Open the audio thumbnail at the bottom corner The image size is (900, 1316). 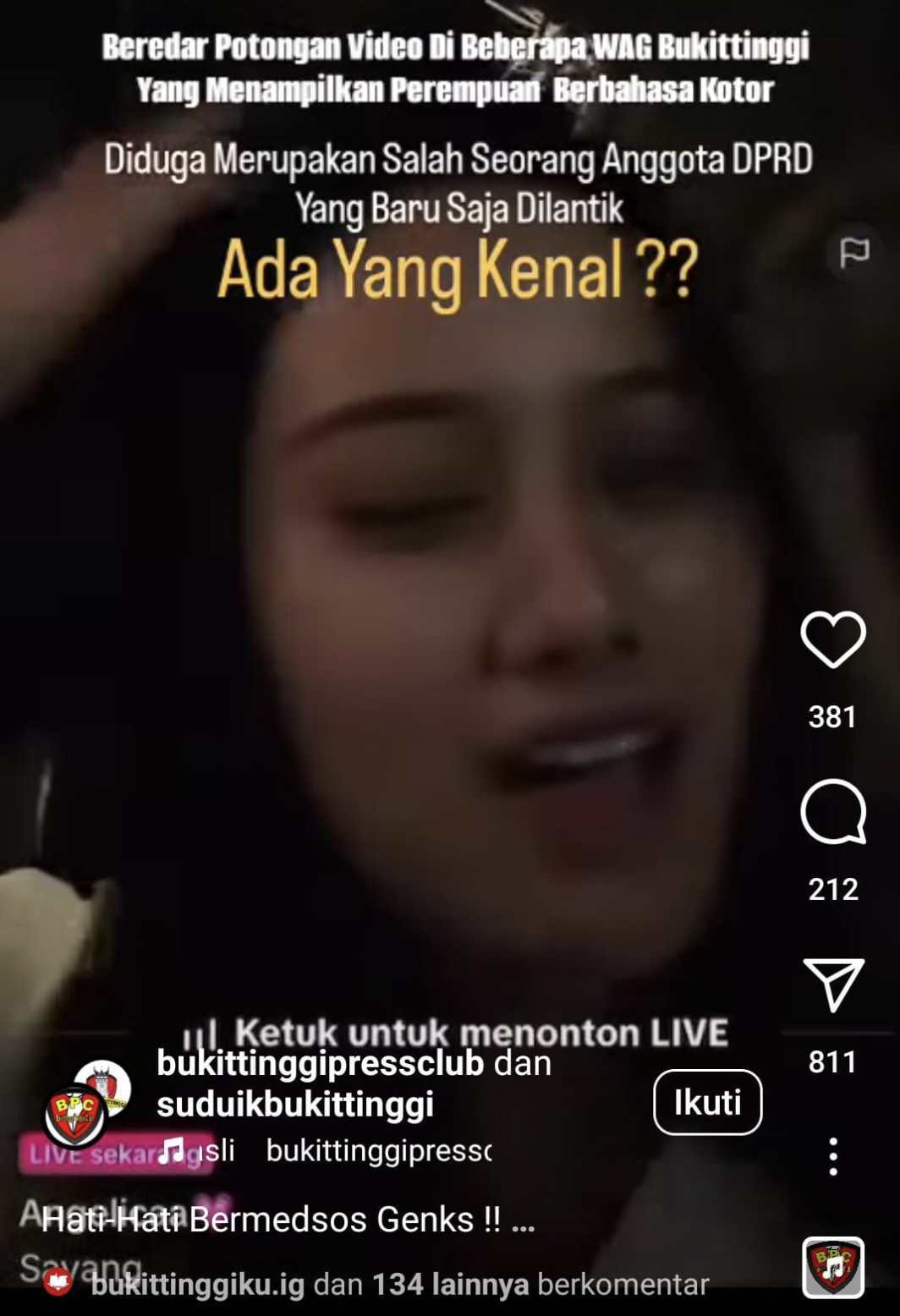click(x=833, y=1267)
